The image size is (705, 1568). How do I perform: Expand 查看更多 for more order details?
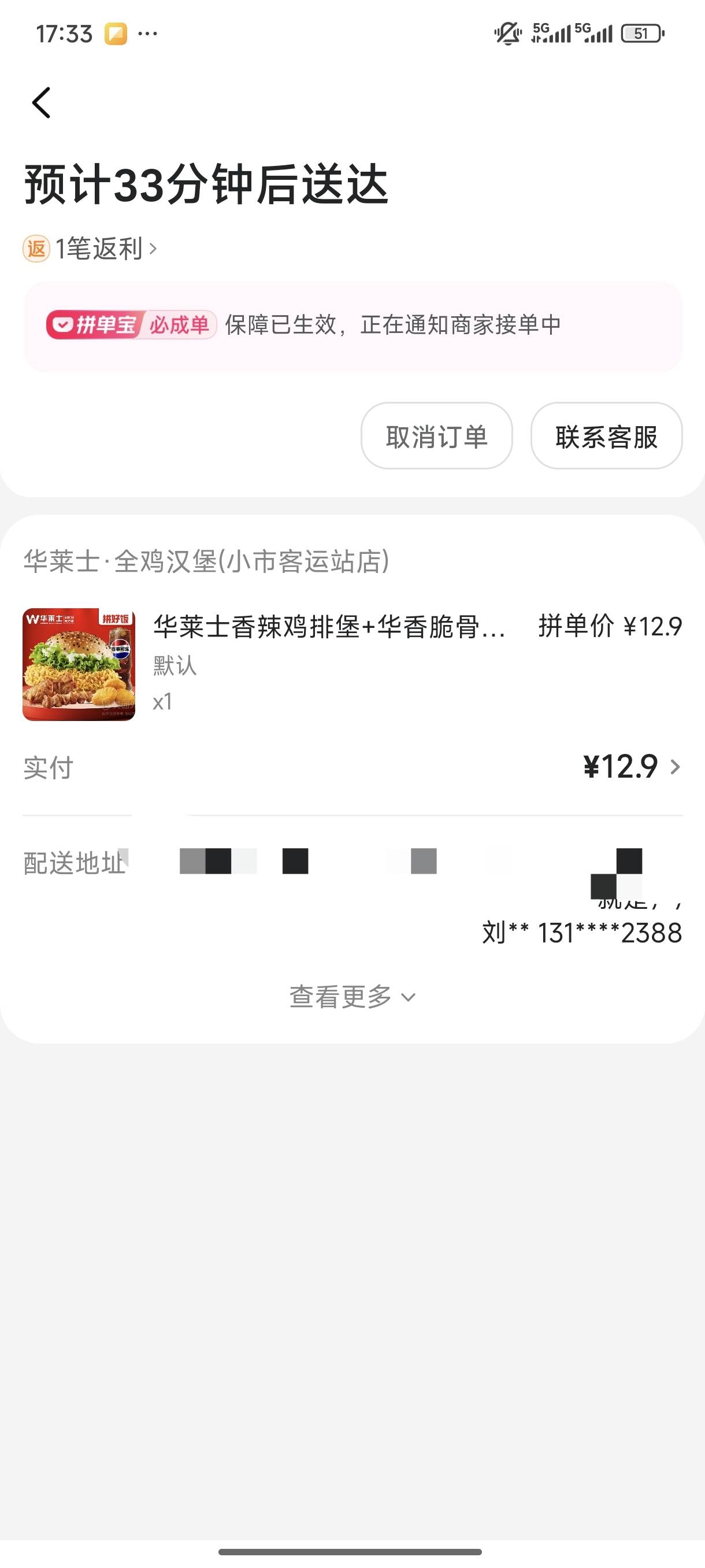point(351,997)
